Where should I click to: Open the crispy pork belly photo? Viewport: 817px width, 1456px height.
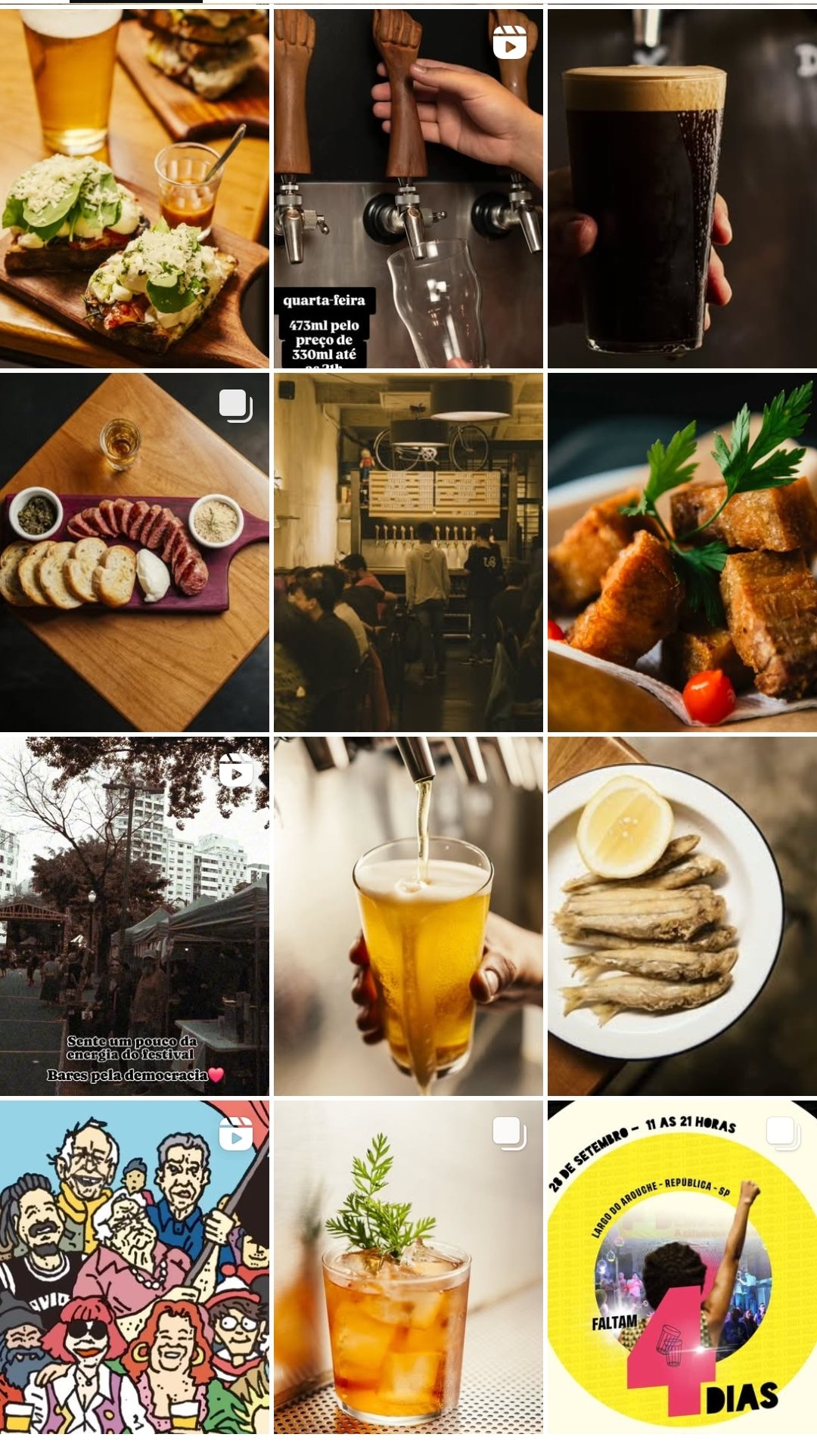(682, 552)
